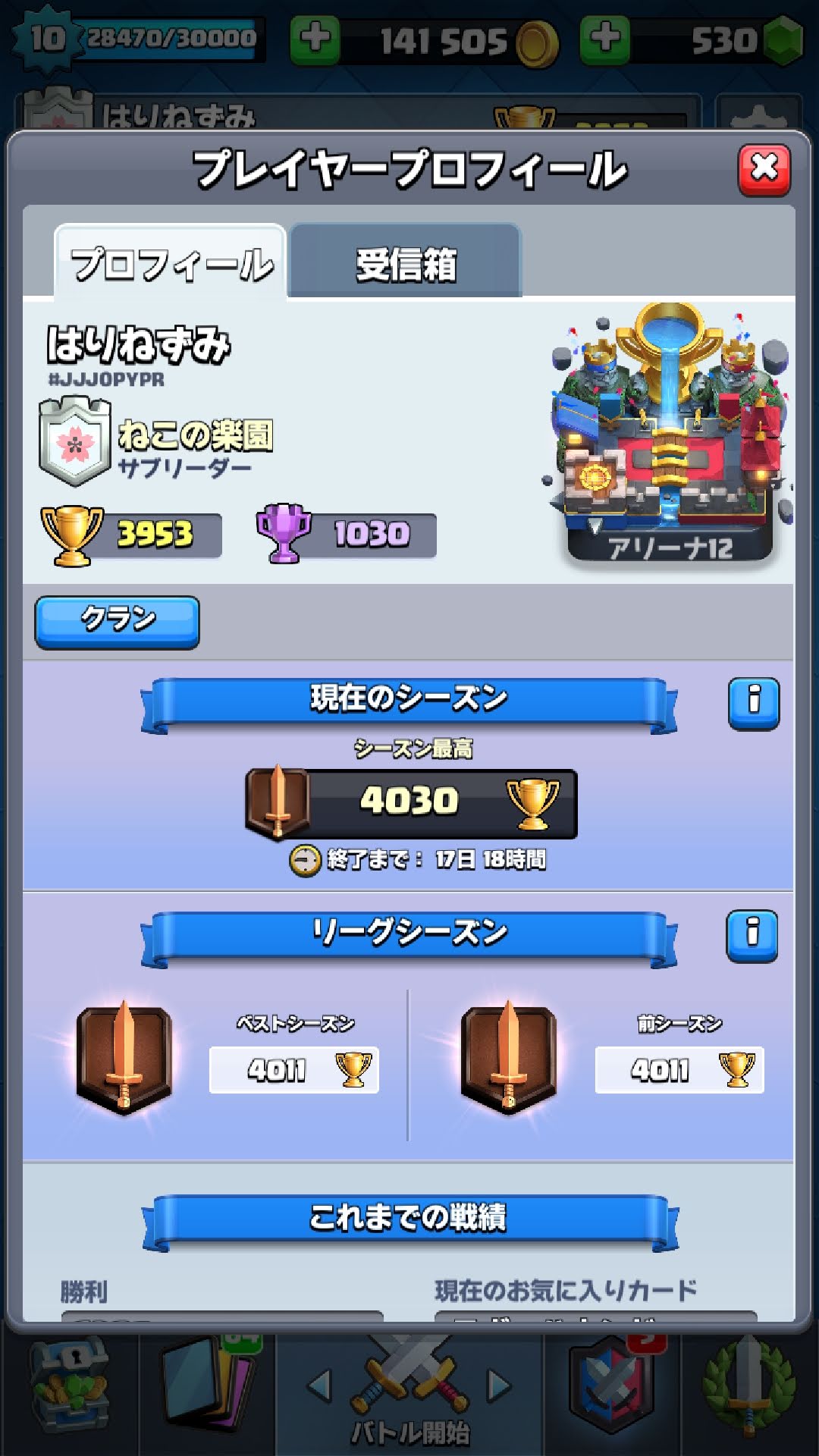
Task: Open the クラン clan button
Action: [118, 621]
